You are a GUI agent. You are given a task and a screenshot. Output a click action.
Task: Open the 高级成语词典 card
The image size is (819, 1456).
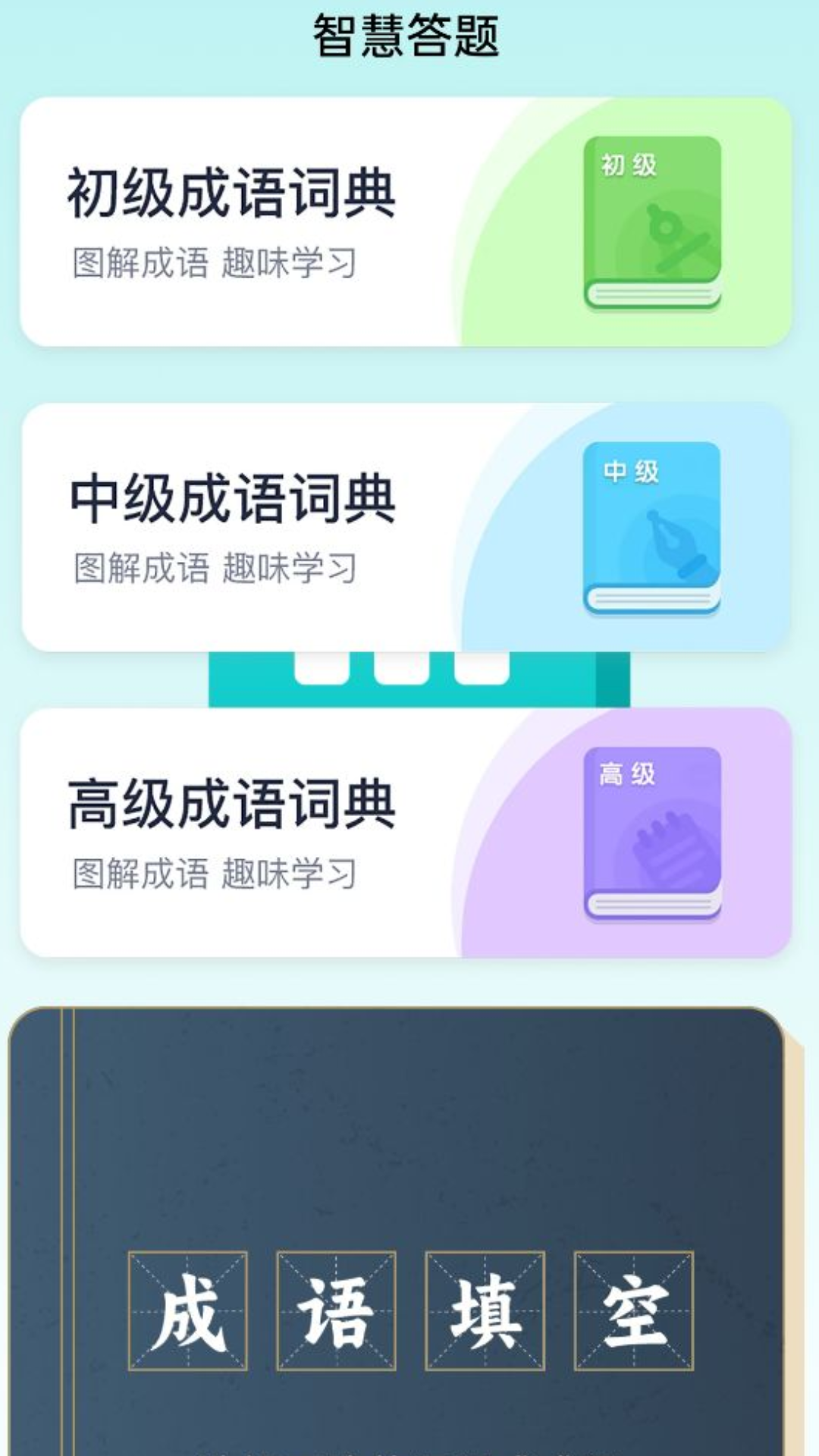tap(406, 833)
